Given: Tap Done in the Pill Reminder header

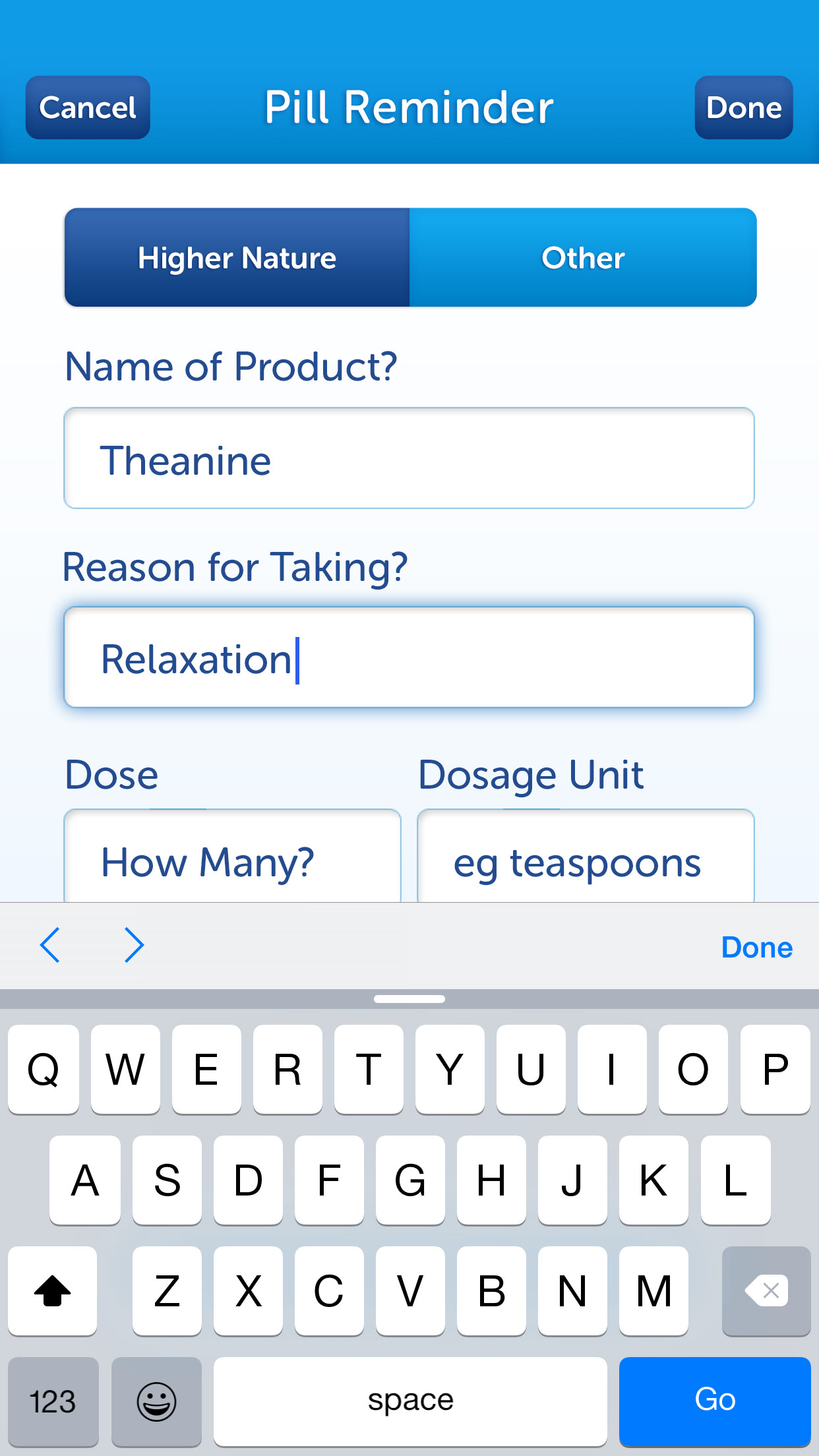Looking at the screenshot, I should [x=744, y=107].
